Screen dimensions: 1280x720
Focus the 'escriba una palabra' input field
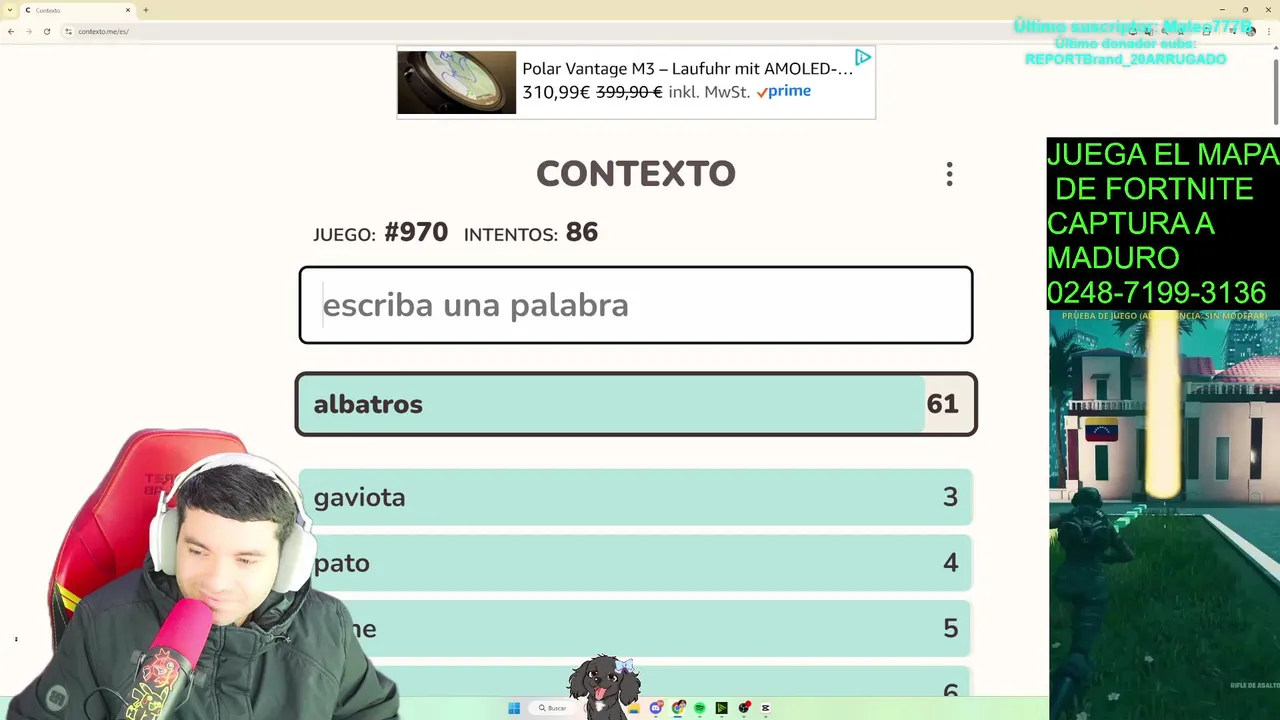click(635, 305)
